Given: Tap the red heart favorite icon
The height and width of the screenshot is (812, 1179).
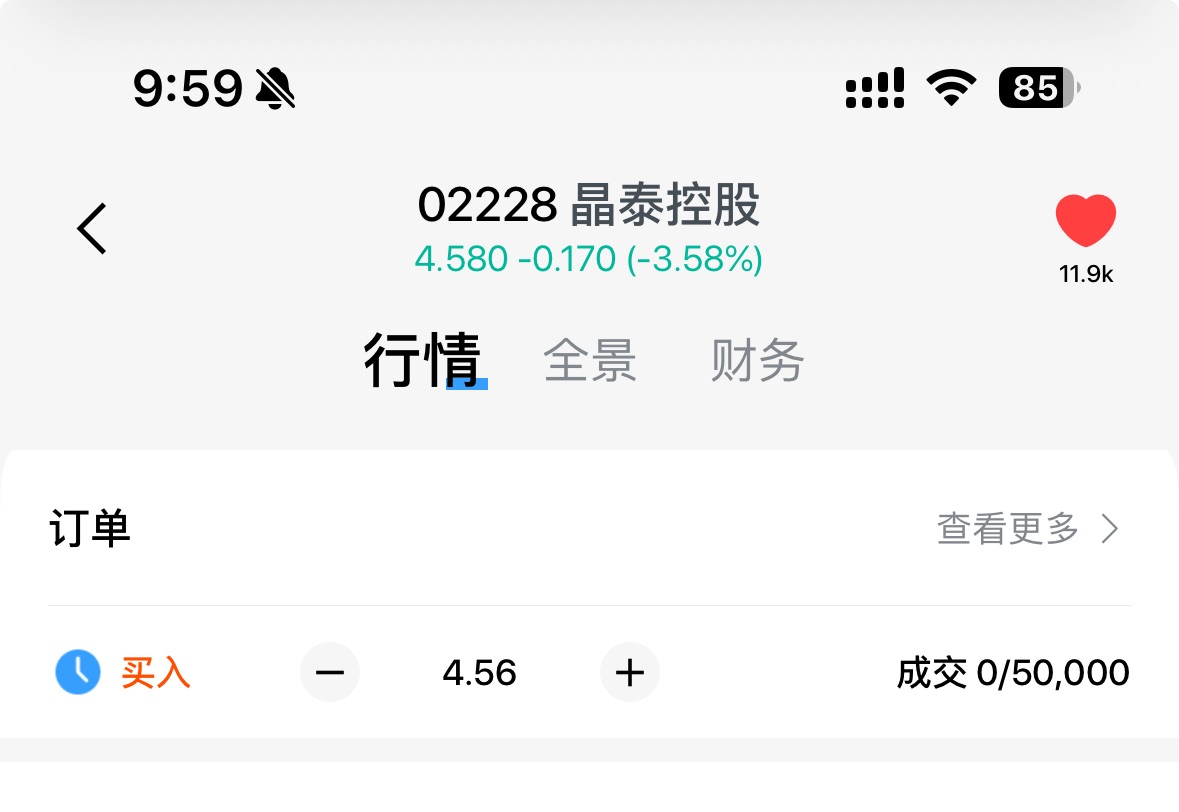Looking at the screenshot, I should 1086,220.
